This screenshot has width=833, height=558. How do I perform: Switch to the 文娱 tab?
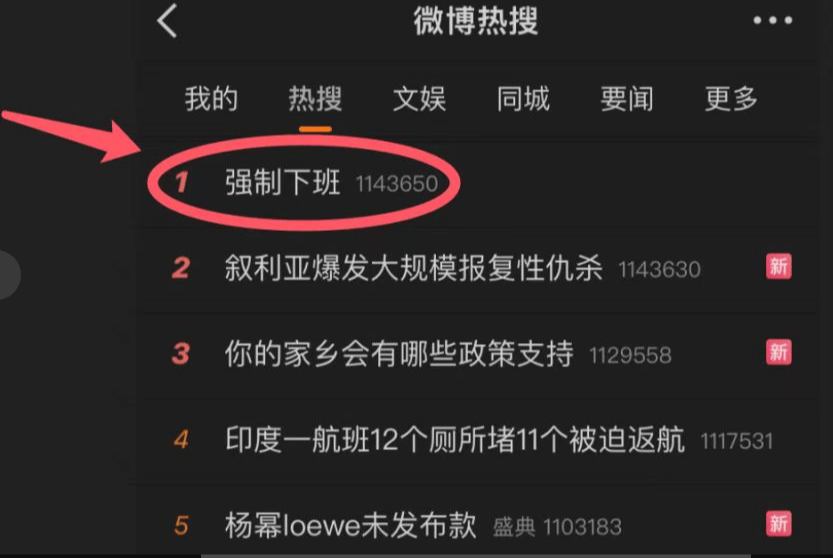point(419,99)
